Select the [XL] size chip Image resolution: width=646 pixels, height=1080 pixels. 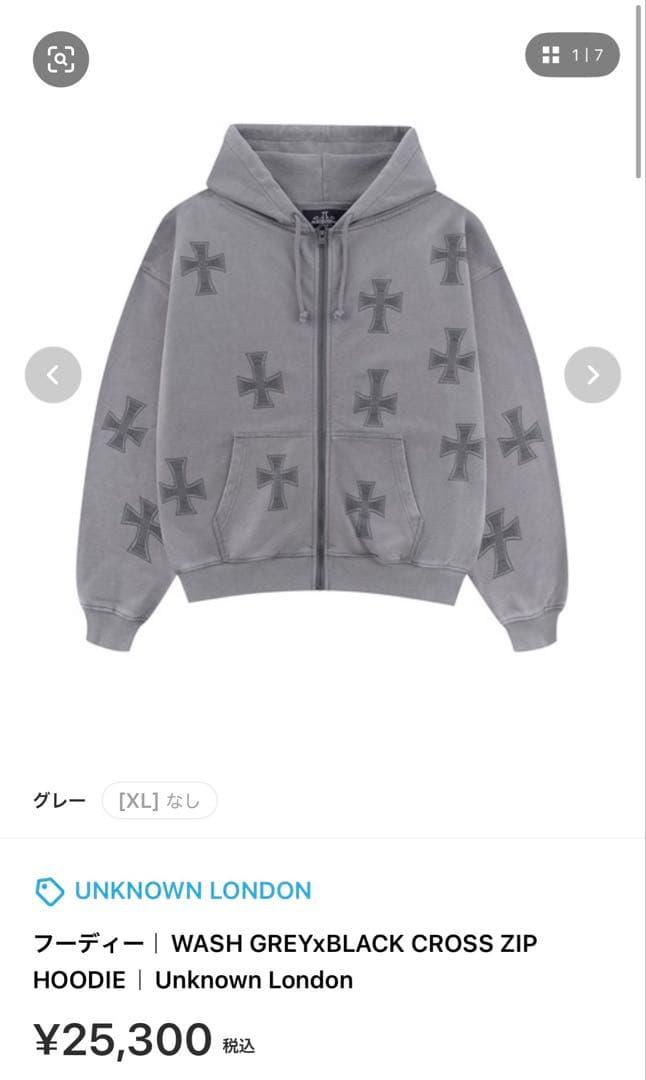pyautogui.click(x=159, y=800)
